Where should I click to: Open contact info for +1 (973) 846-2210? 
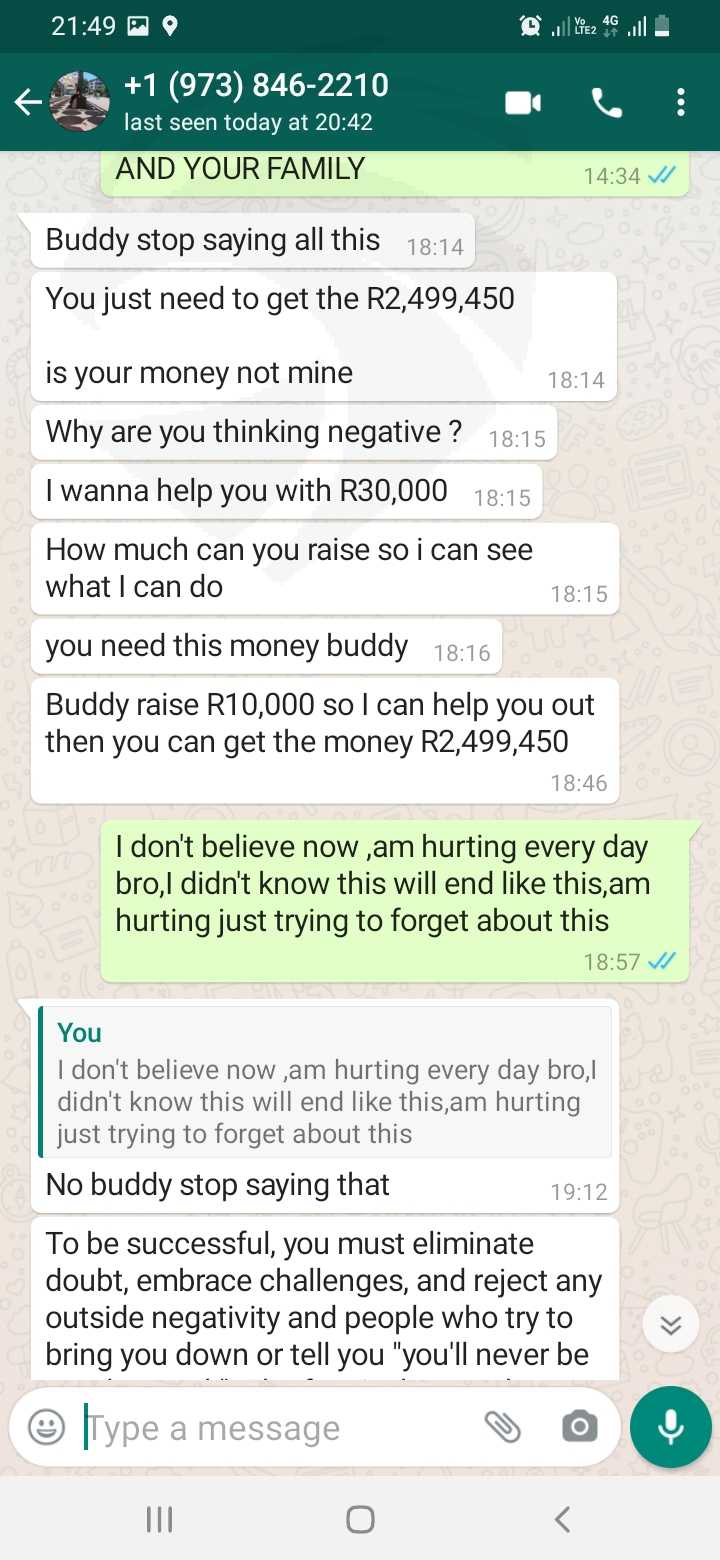click(255, 101)
